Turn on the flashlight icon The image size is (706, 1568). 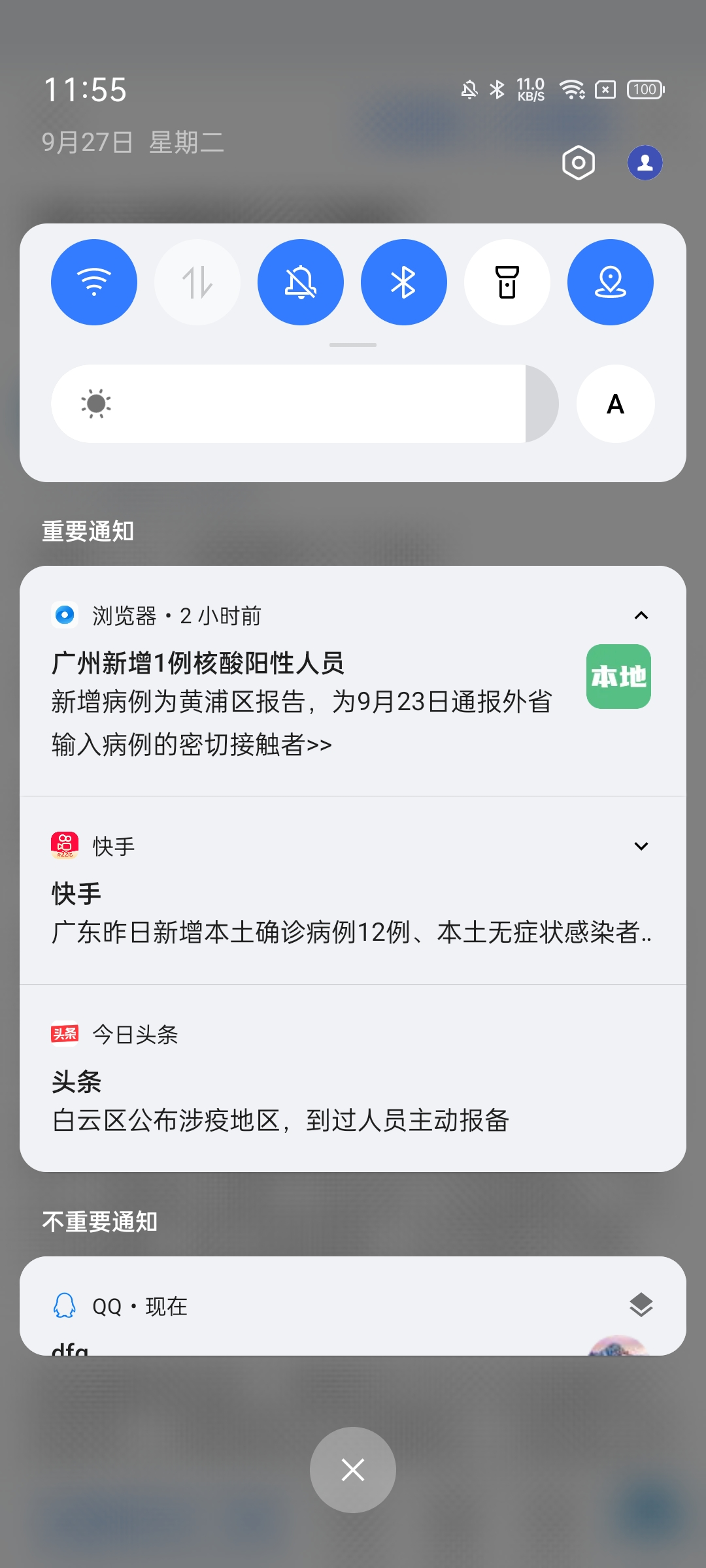507,282
